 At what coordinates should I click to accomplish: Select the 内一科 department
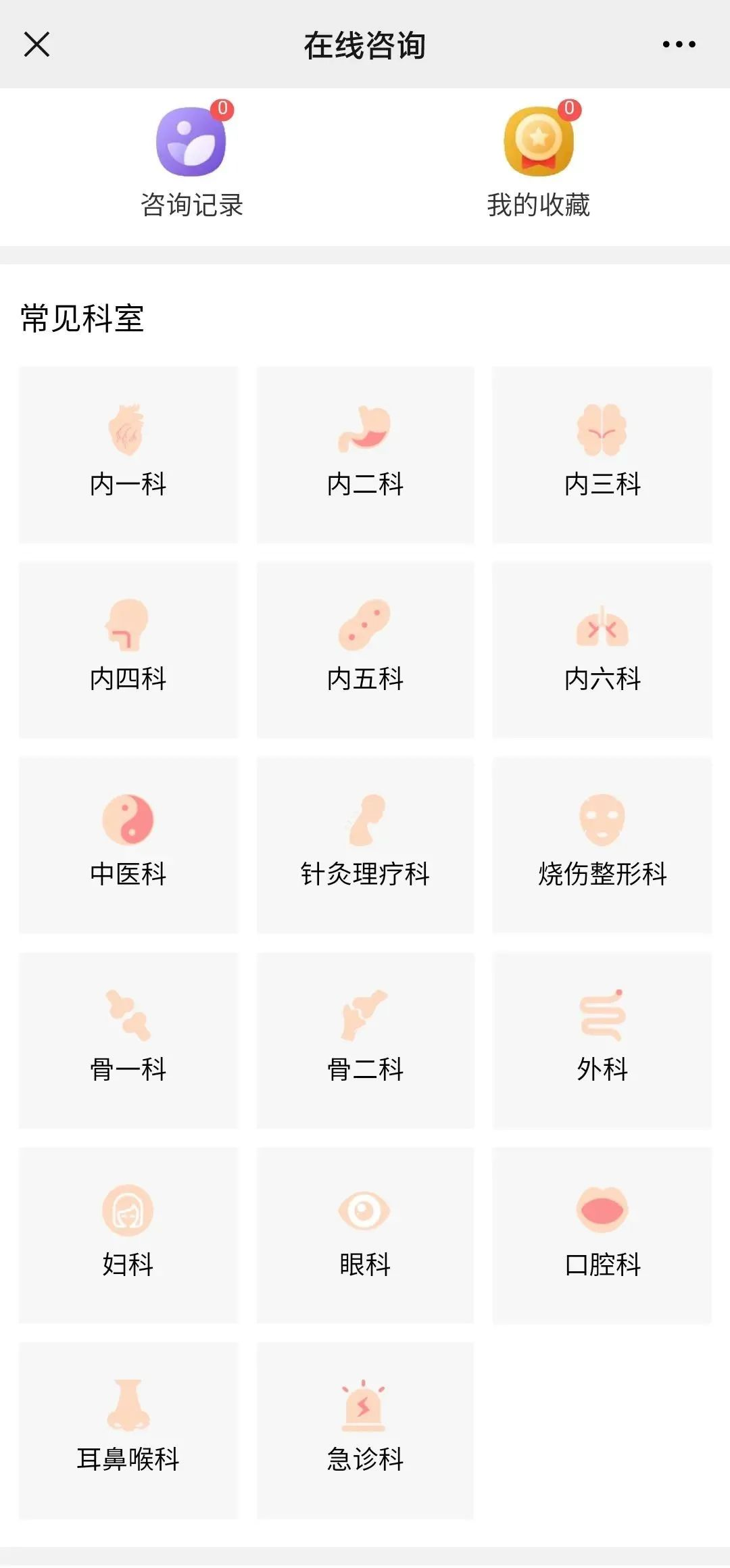128,454
